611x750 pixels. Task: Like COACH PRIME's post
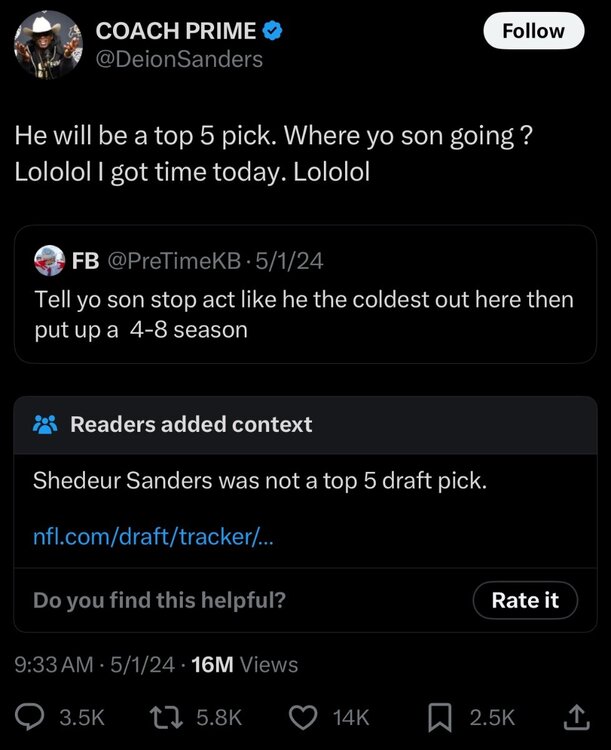(306, 716)
